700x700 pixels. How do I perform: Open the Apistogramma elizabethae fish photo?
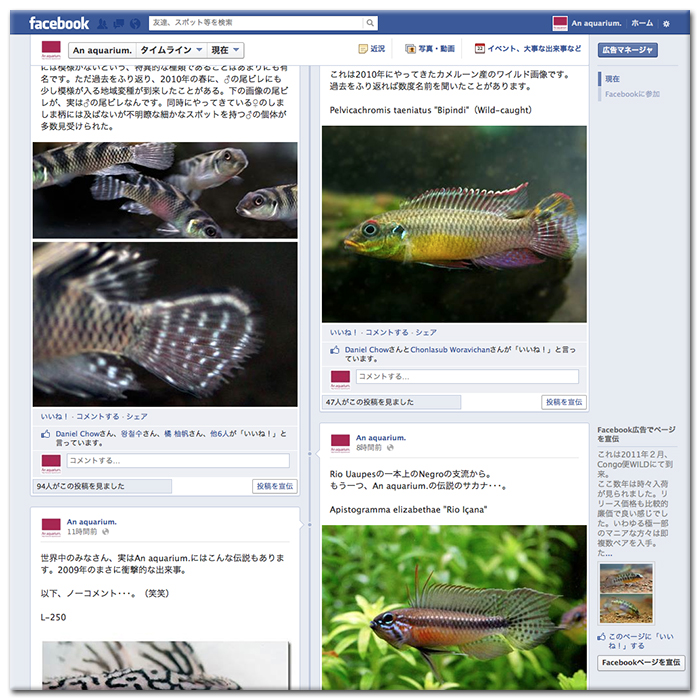pos(455,605)
